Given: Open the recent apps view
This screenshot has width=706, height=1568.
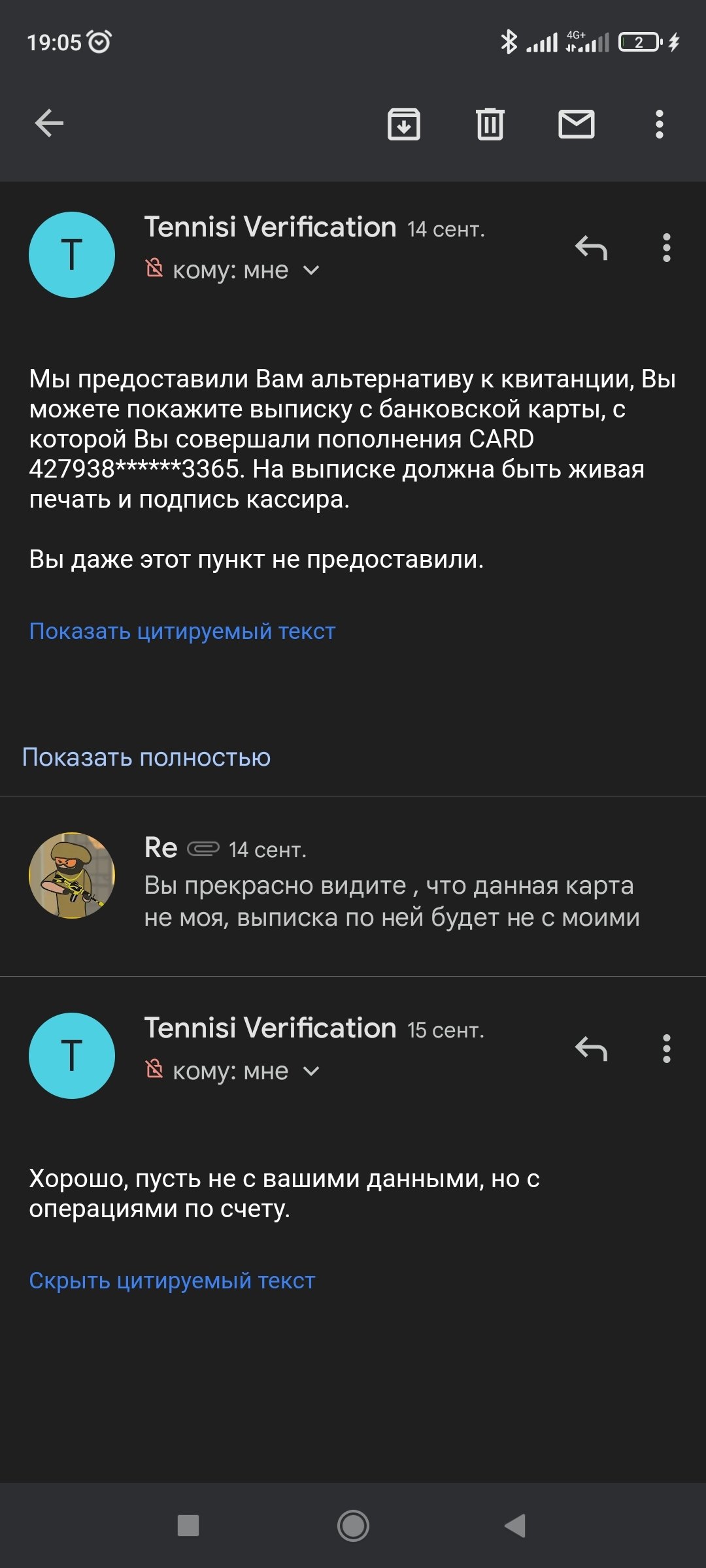Looking at the screenshot, I should 188,1526.
